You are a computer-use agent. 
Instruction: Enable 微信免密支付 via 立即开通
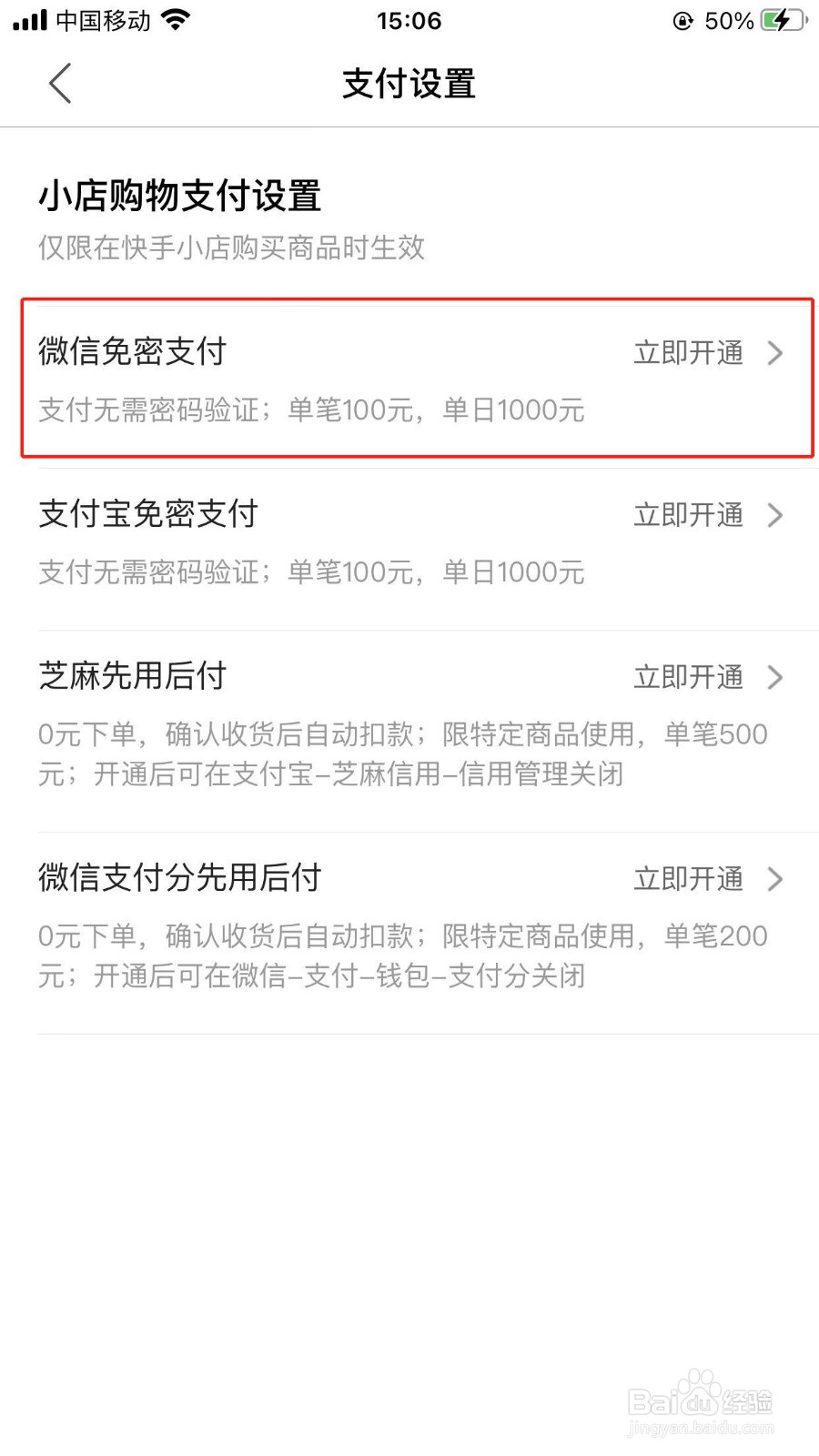pos(689,353)
